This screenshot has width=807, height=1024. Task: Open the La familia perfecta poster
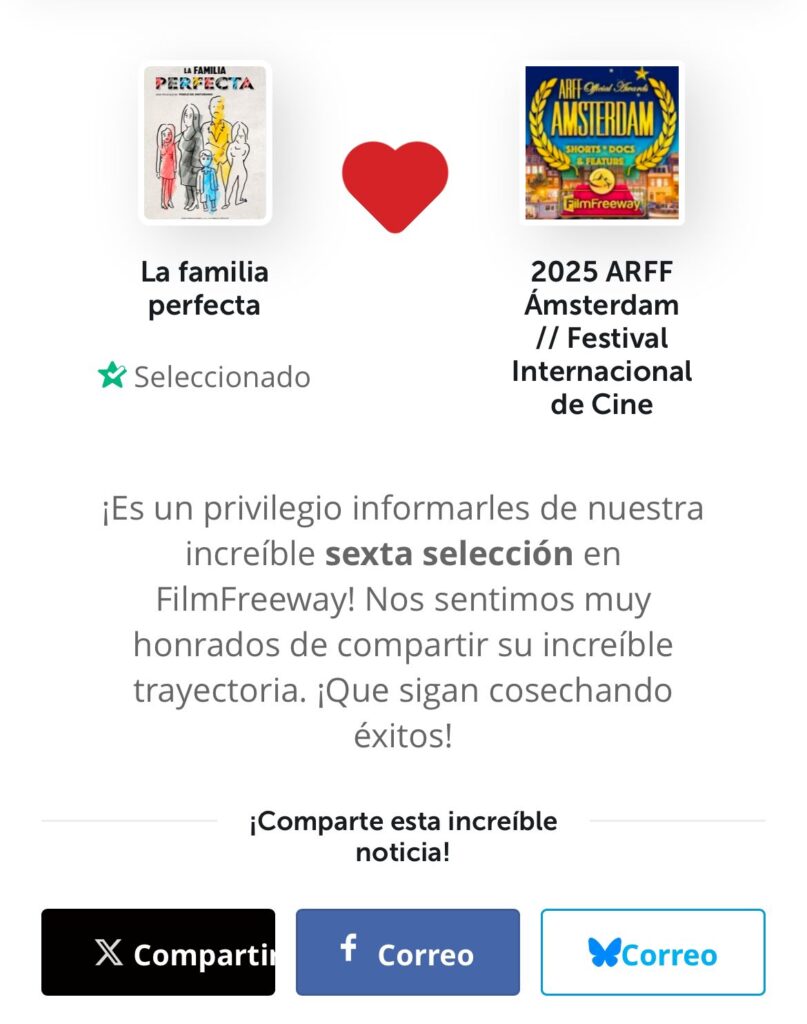coord(205,142)
